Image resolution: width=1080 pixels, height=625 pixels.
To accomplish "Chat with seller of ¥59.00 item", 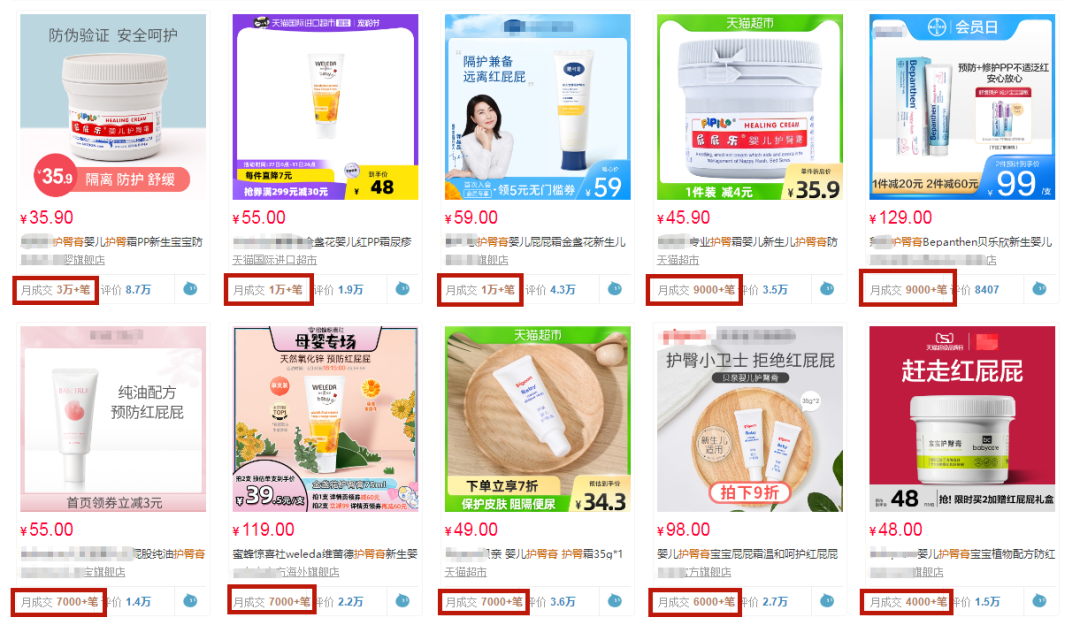I will coord(614,290).
